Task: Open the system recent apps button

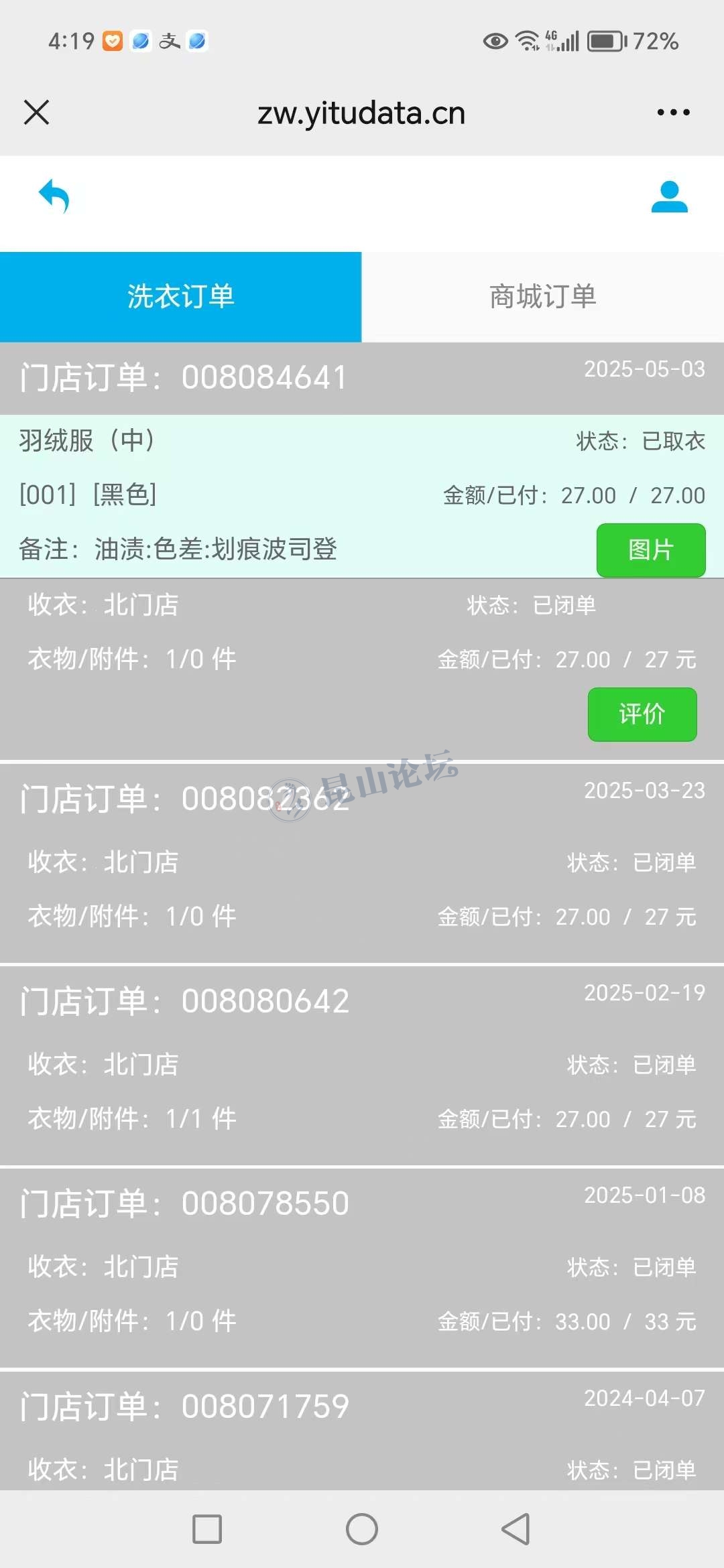Action: coord(207,1529)
